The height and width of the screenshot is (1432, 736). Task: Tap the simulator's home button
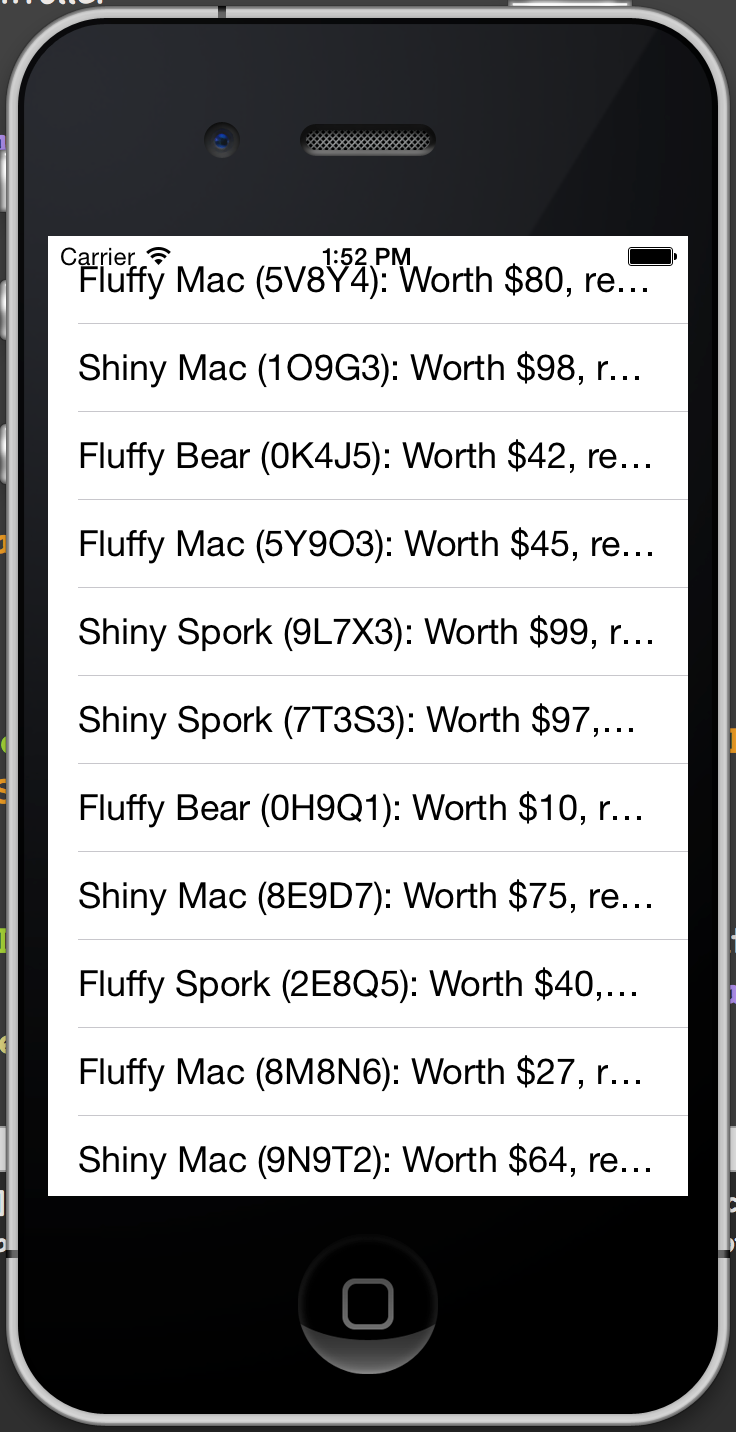(x=367, y=1303)
